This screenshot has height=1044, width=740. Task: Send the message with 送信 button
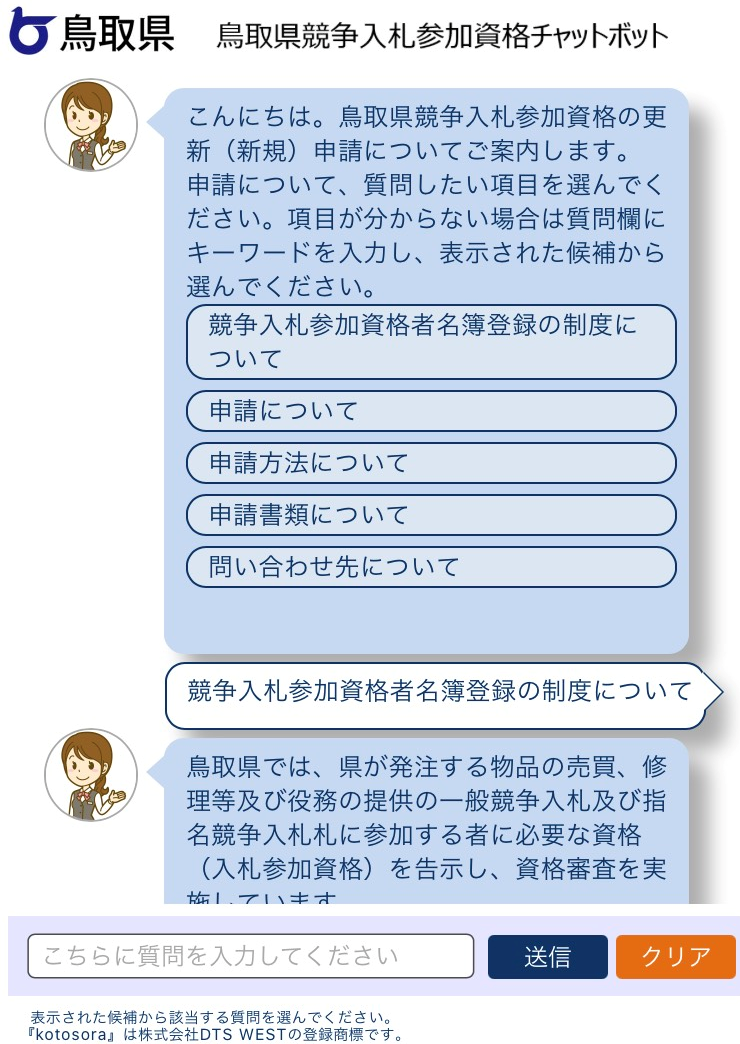pyautogui.click(x=547, y=957)
